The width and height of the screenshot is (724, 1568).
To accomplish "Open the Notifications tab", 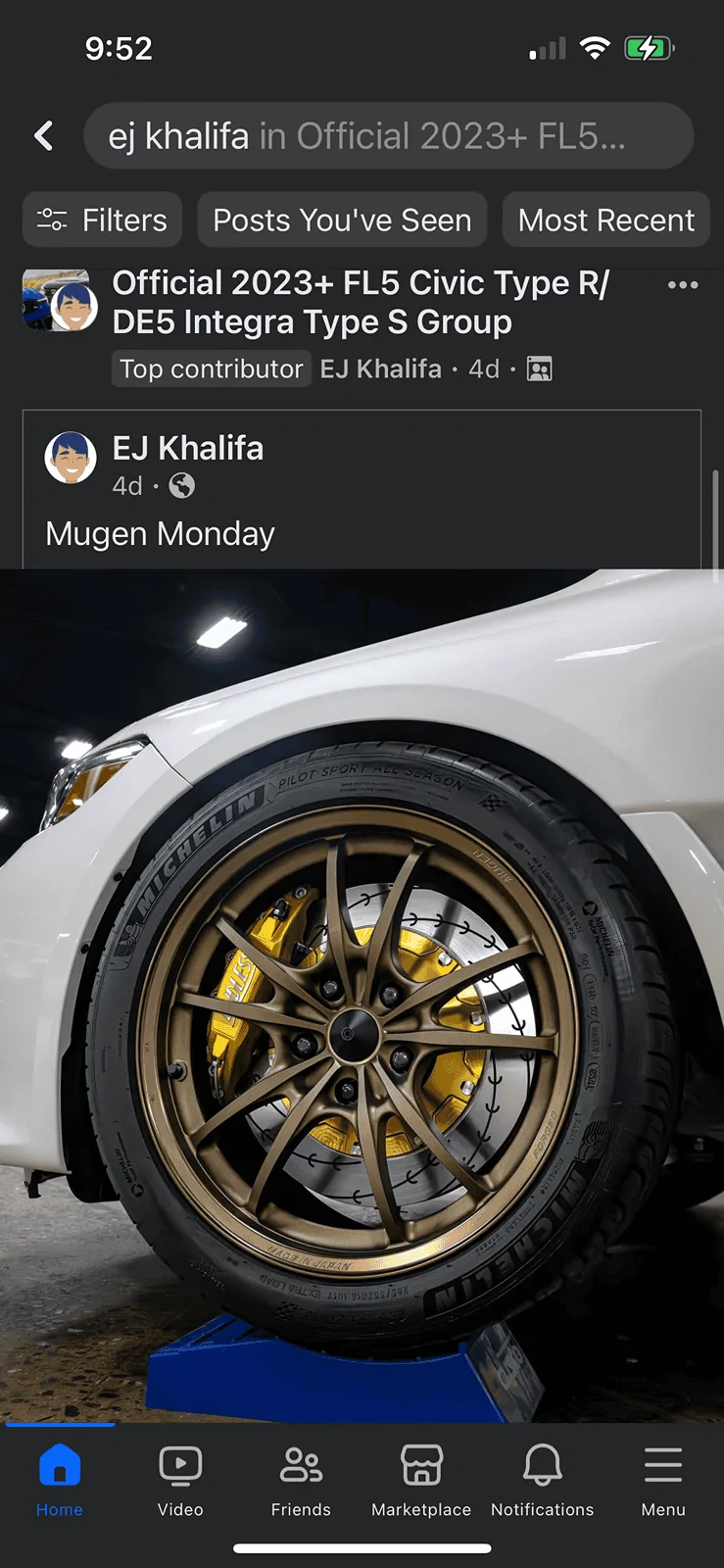I will point(542,1480).
